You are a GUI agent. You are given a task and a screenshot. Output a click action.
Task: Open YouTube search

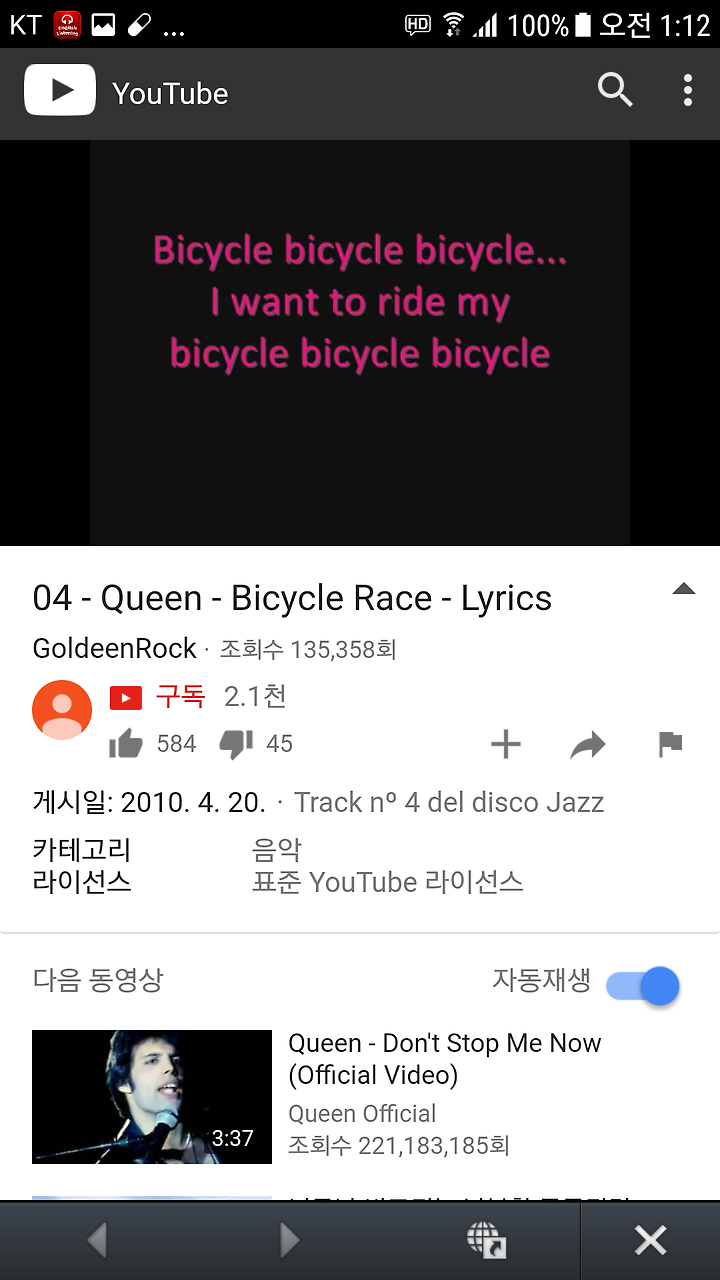[x=615, y=91]
